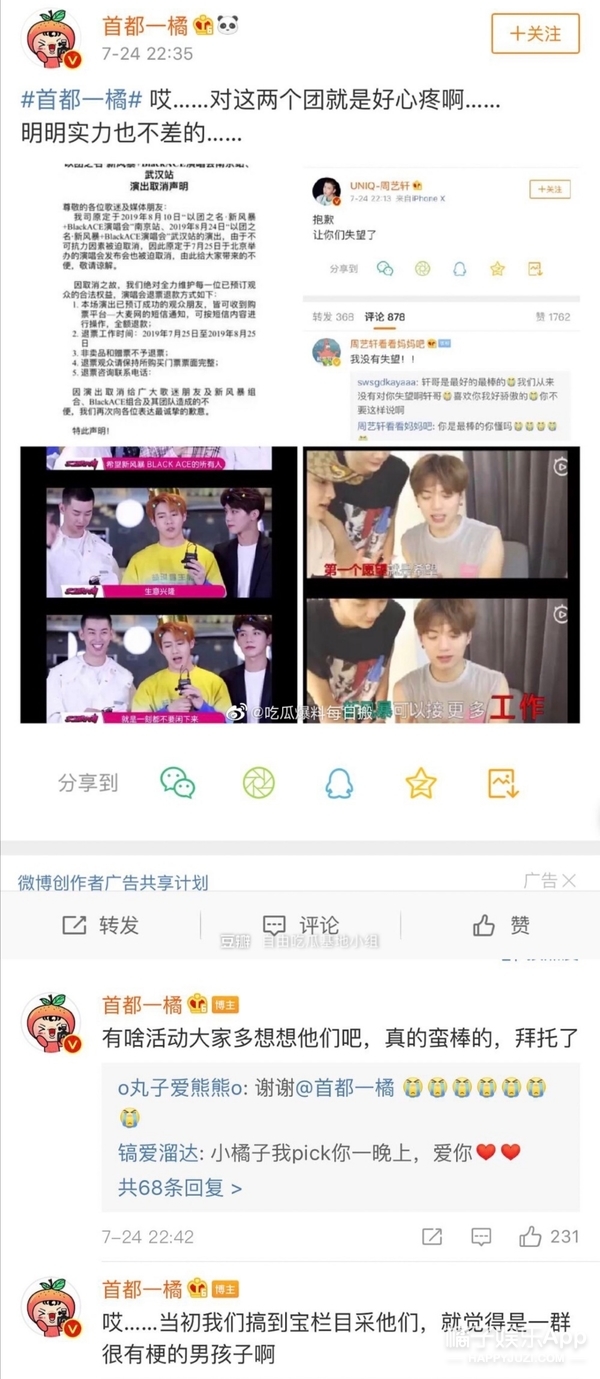Like the post with the 赞 button
Viewport: 600px width, 1379px height.
[503, 925]
